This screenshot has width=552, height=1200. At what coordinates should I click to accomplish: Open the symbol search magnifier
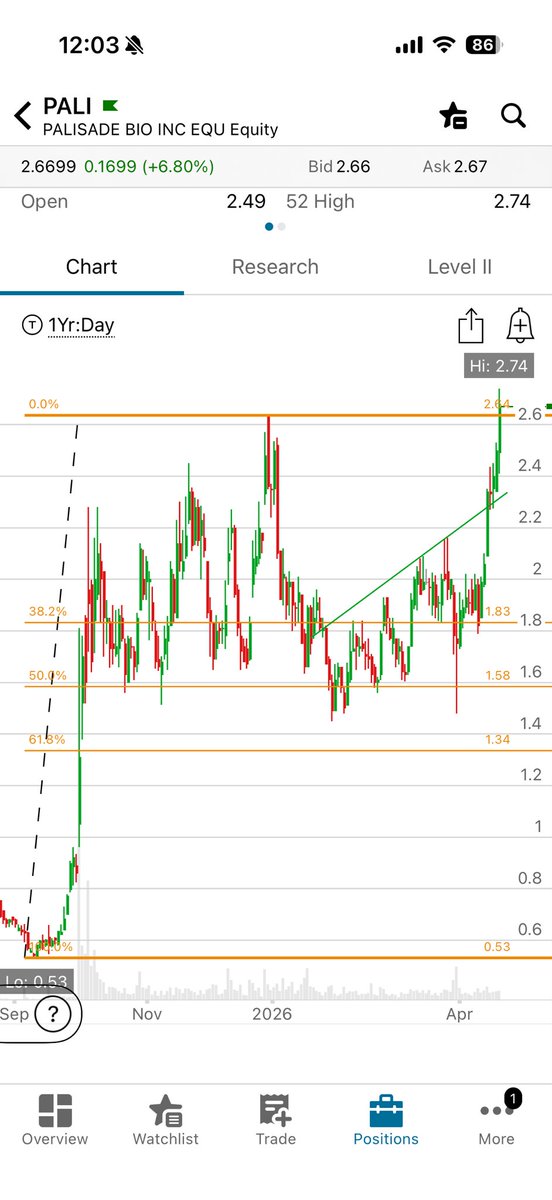coord(513,116)
